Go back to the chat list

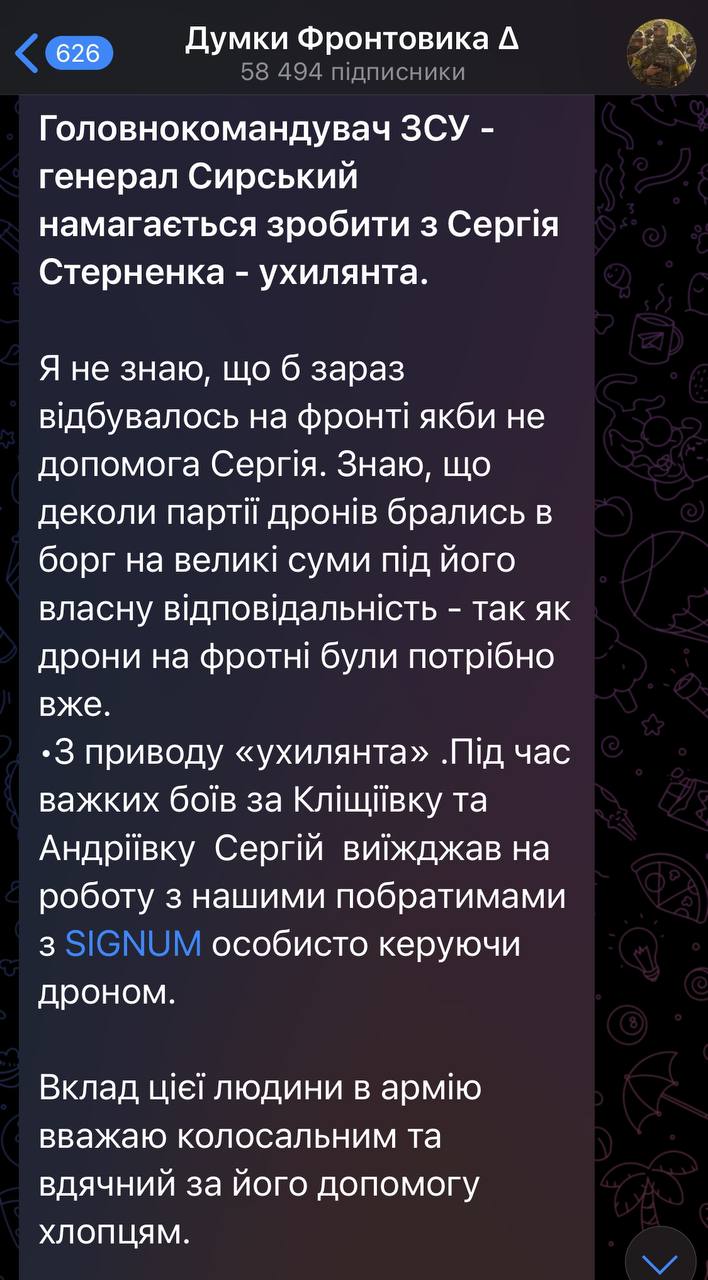[60, 51]
